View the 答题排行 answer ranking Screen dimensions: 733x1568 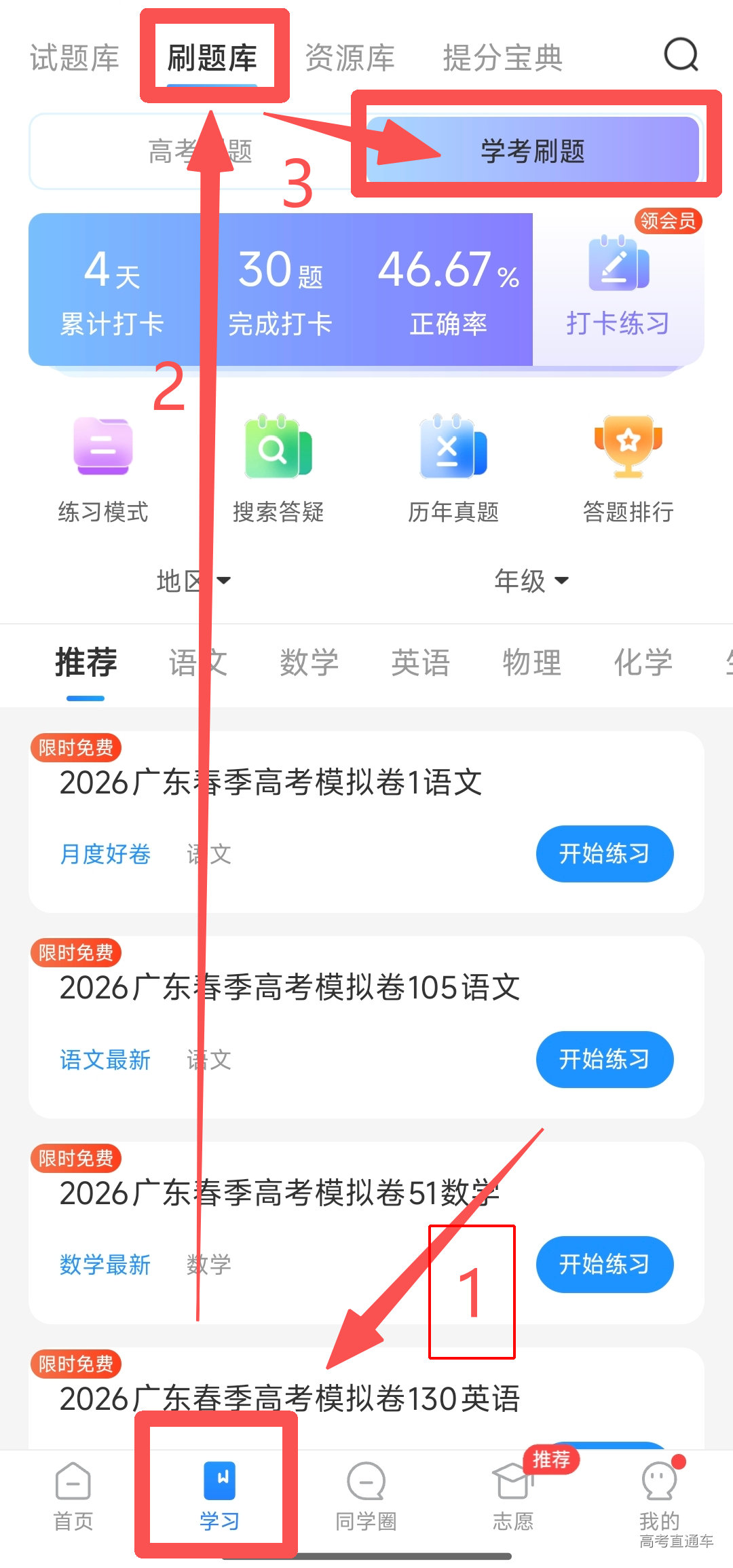(x=628, y=468)
